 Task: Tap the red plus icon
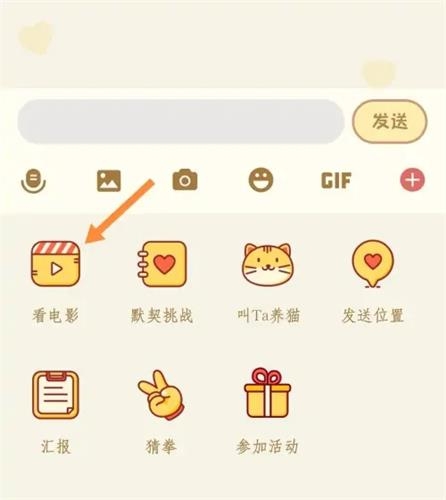(412, 180)
